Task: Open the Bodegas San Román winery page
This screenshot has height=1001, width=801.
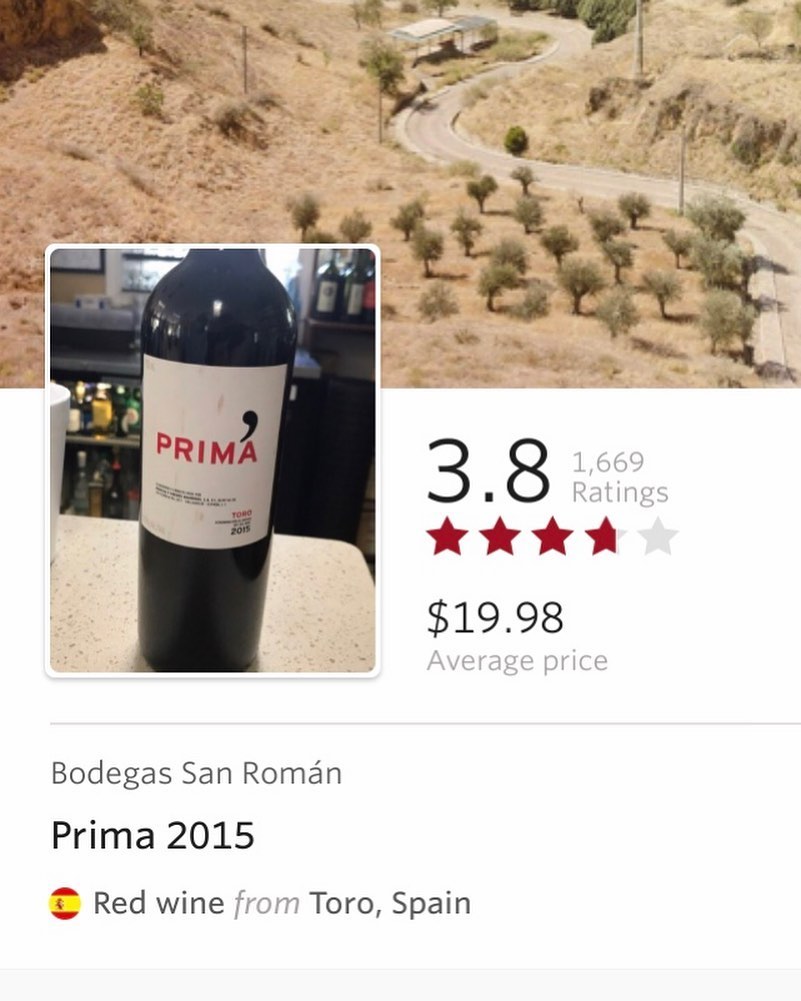Action: 196,773
